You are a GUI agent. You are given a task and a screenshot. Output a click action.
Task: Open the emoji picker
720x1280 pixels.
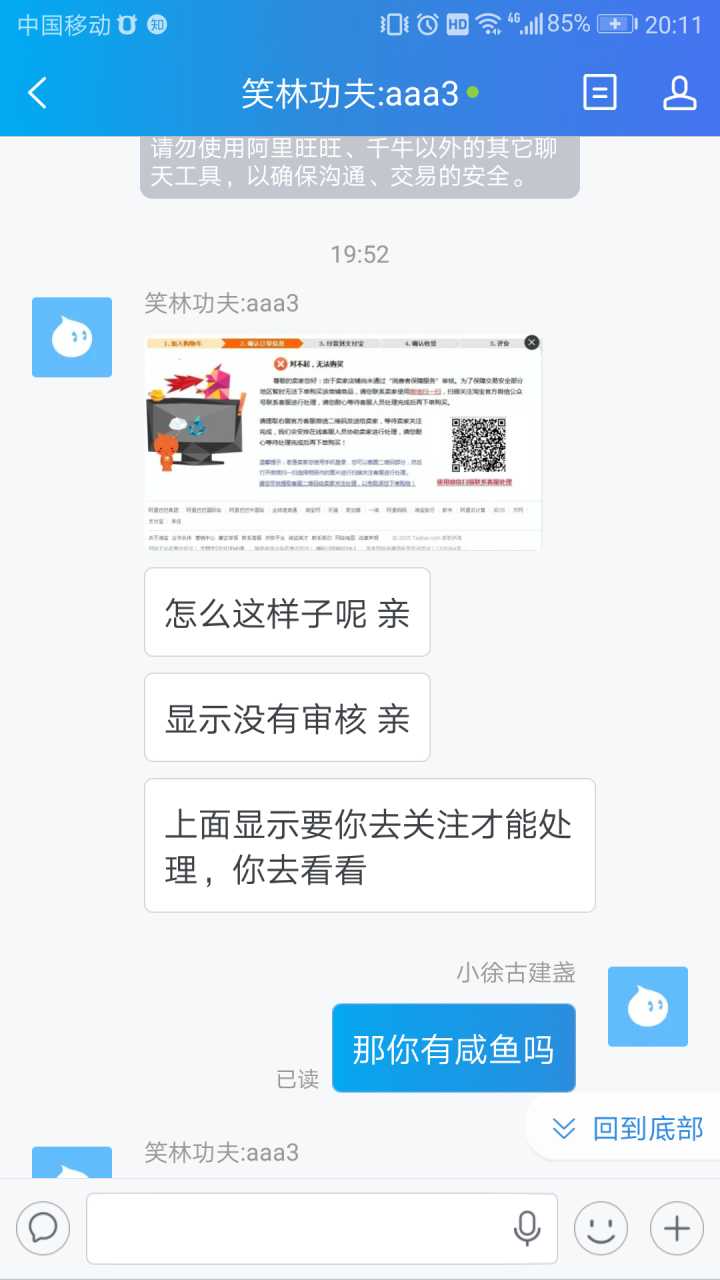tap(600, 1228)
